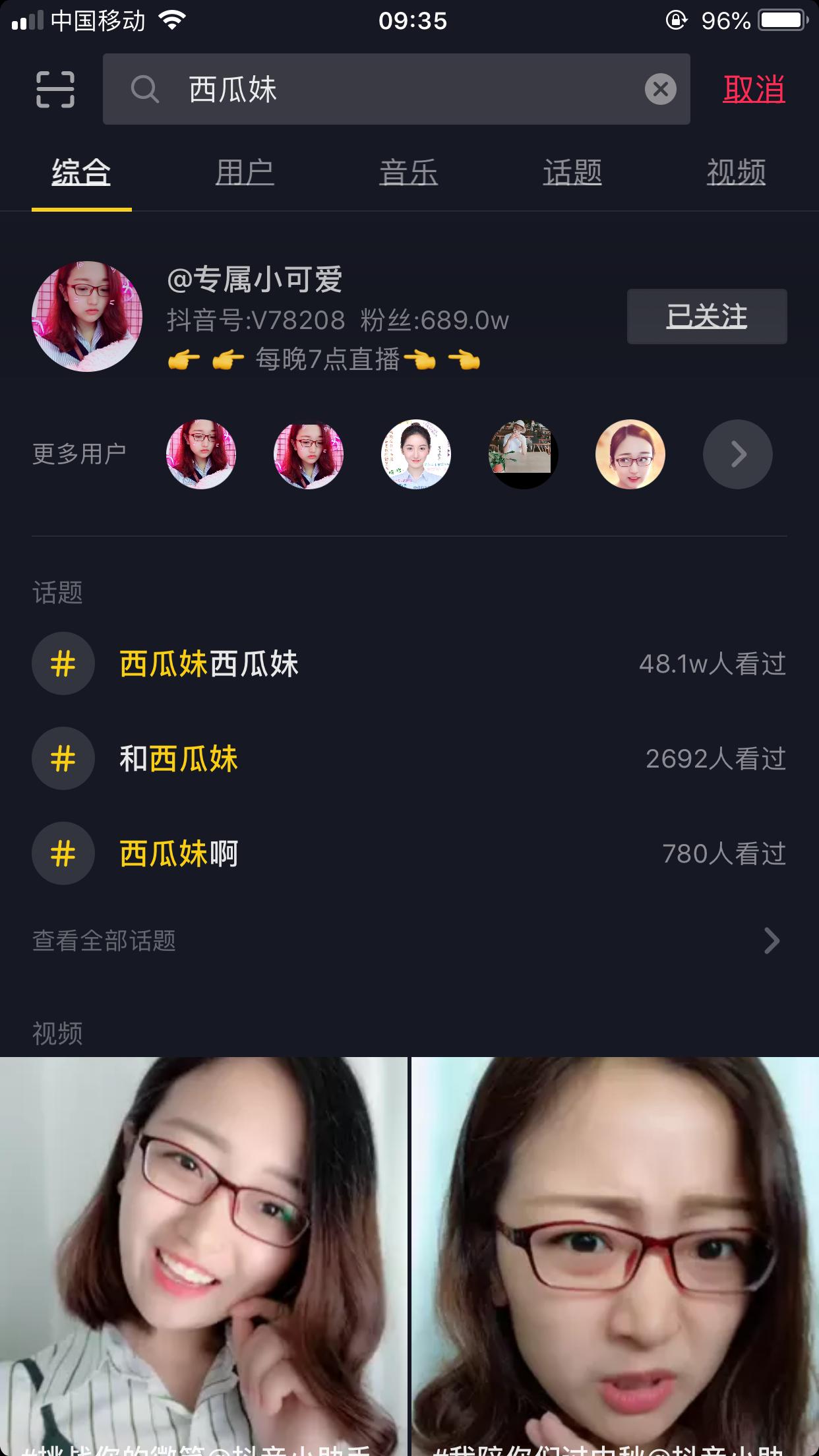Viewport: 819px width, 1456px height.
Task: Play the video captioned 我陪你们过中秋
Action: (x=615, y=1253)
